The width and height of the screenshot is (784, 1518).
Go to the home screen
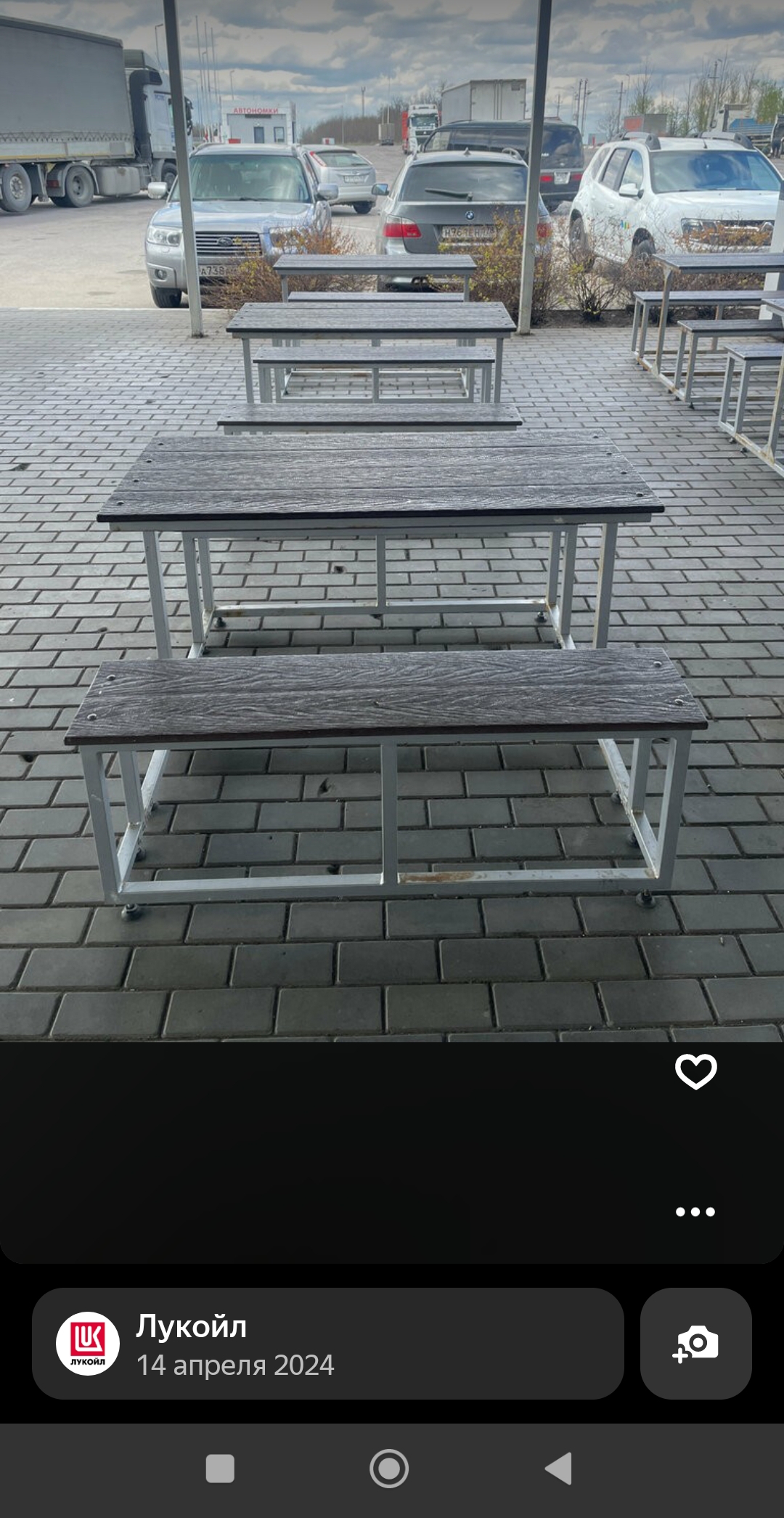click(389, 1469)
